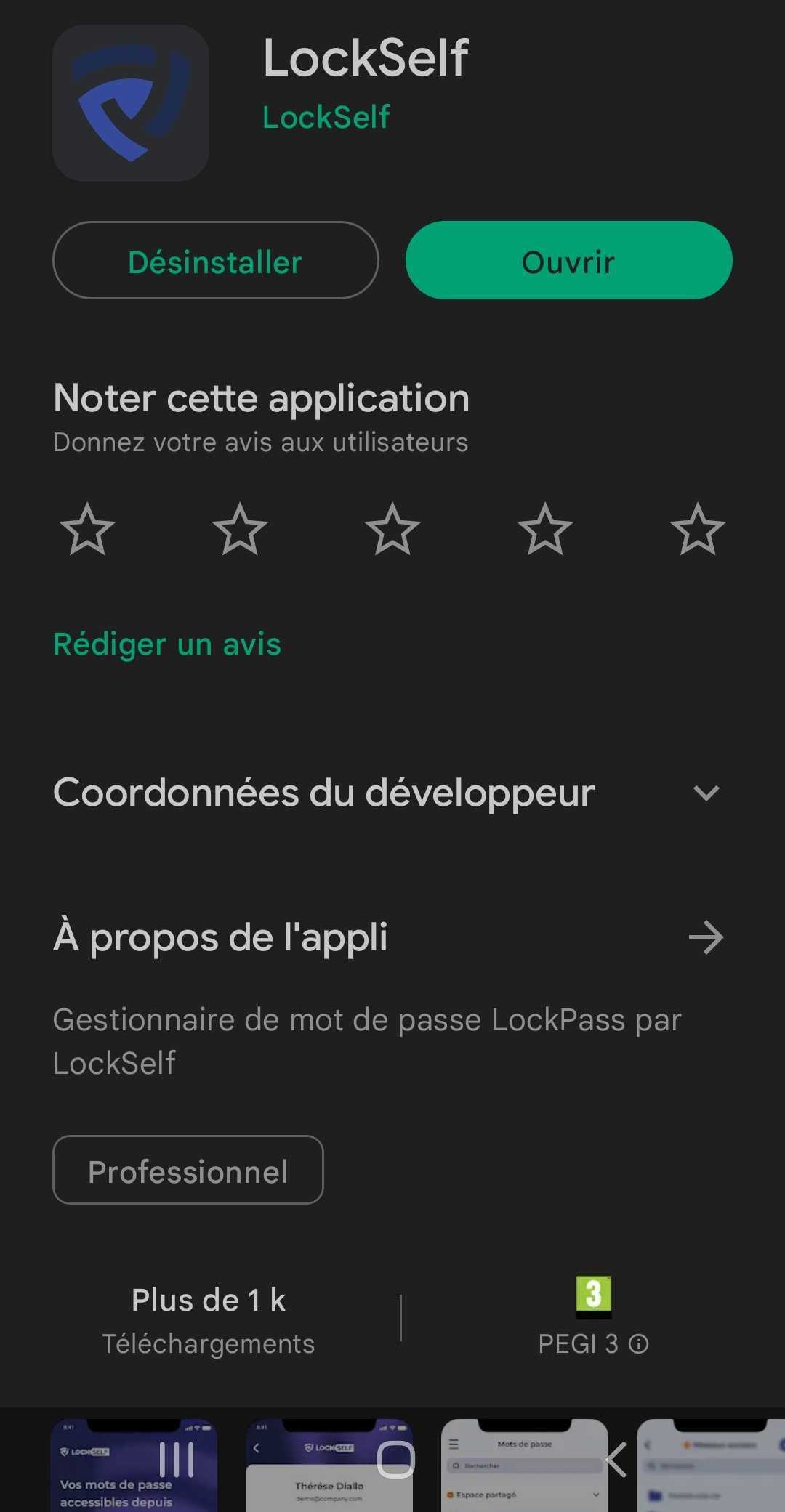Click the Désinstaller button
The width and height of the screenshot is (785, 1512).
click(x=214, y=262)
